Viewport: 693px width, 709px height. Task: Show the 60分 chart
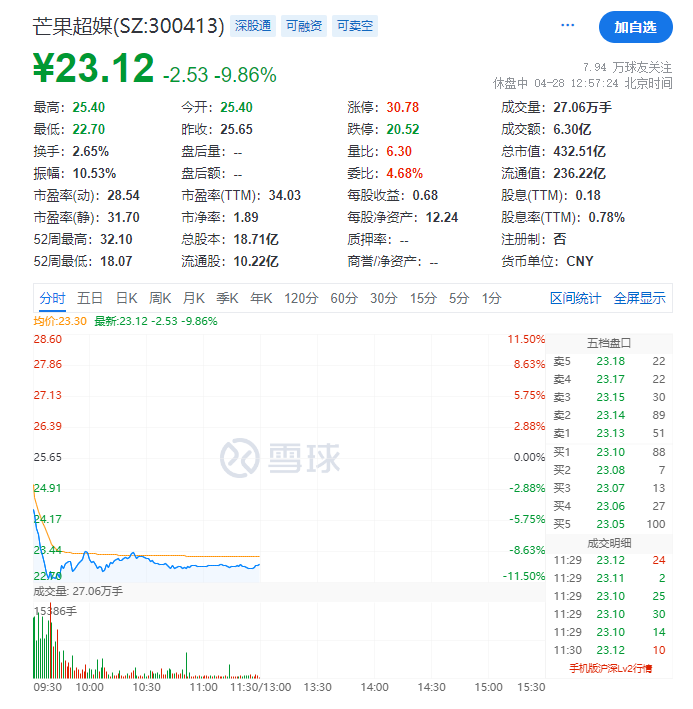click(x=343, y=298)
